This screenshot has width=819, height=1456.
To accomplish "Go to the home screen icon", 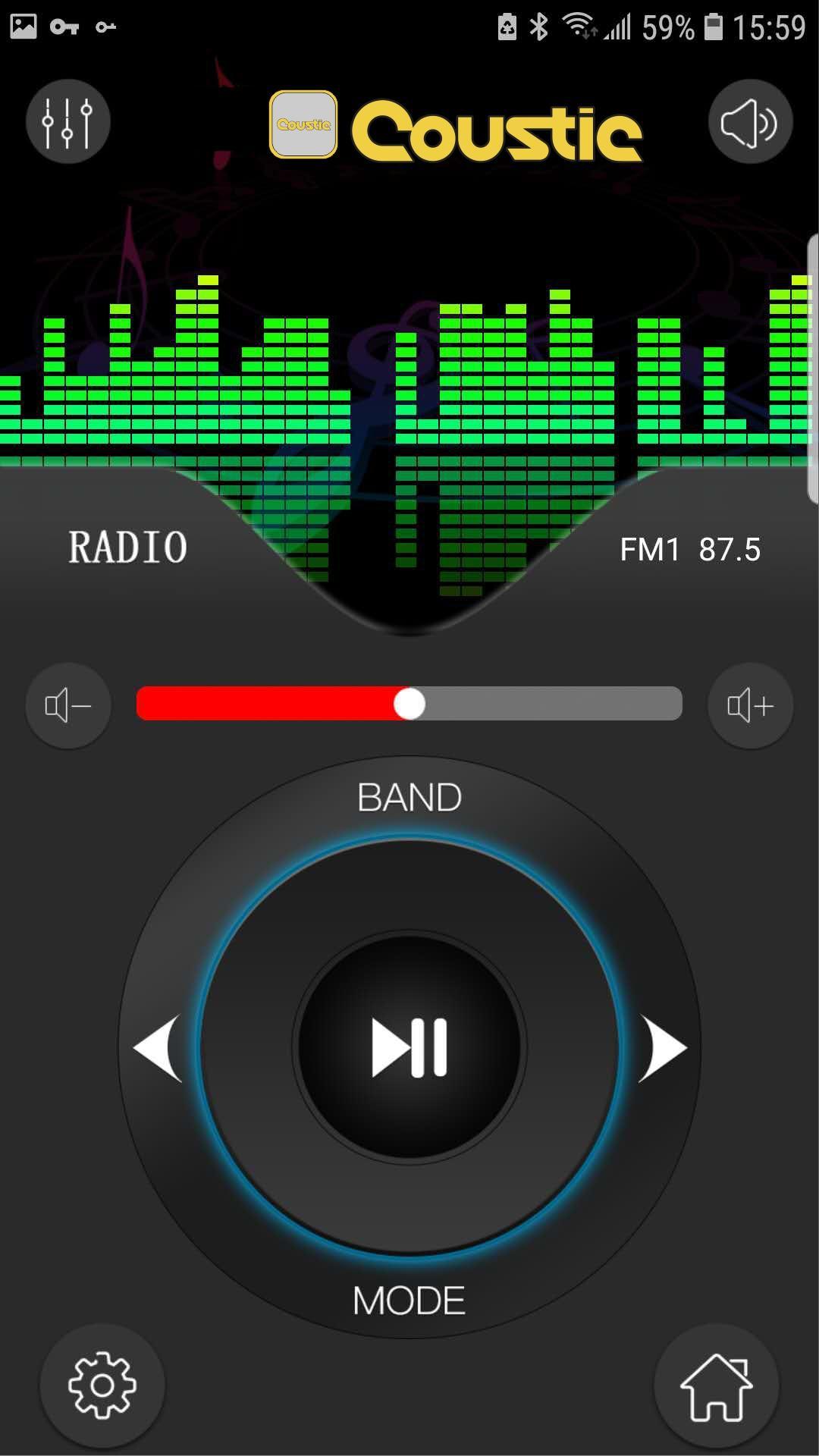I will (x=716, y=1386).
